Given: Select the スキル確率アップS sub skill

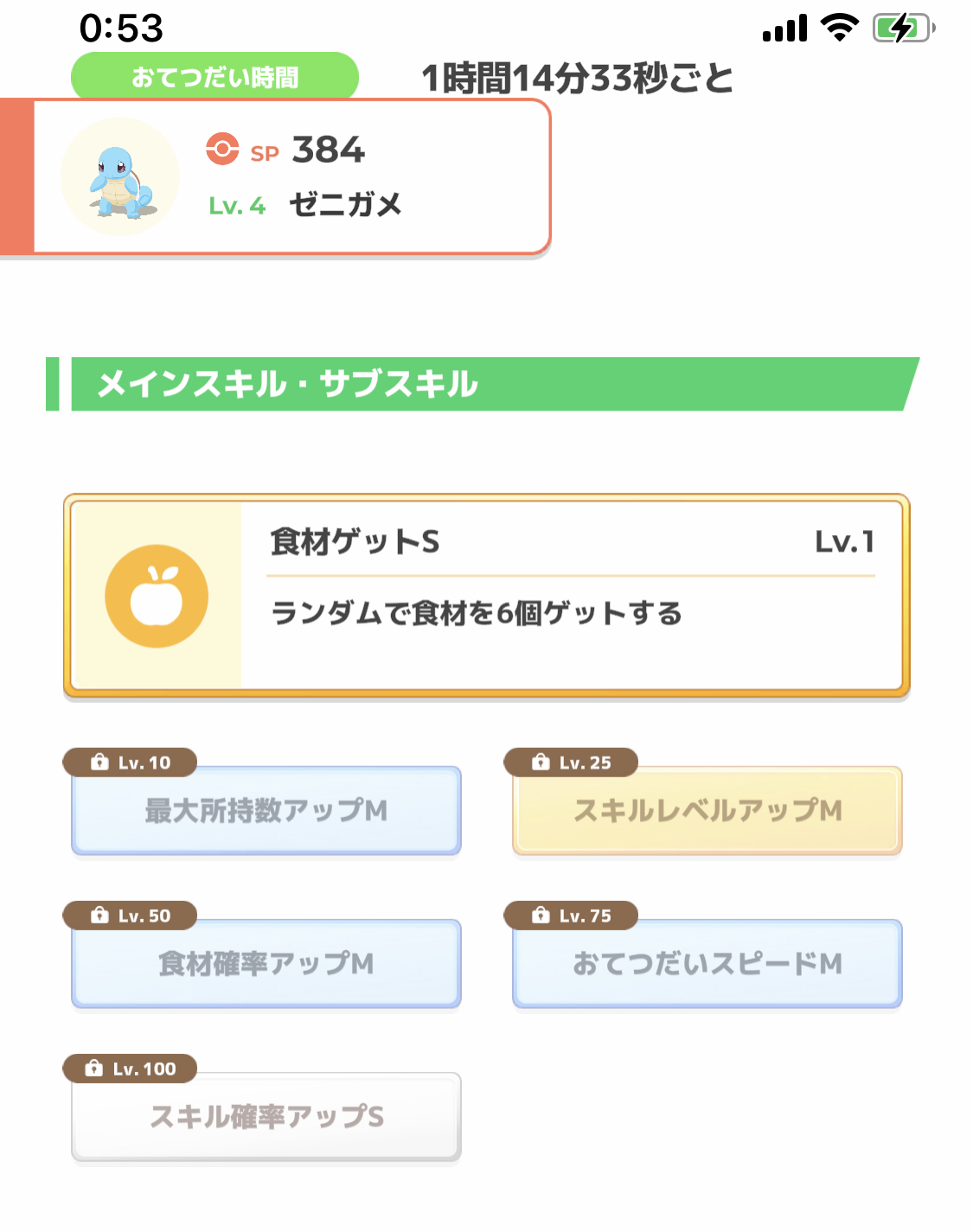Looking at the screenshot, I should pos(266,1116).
